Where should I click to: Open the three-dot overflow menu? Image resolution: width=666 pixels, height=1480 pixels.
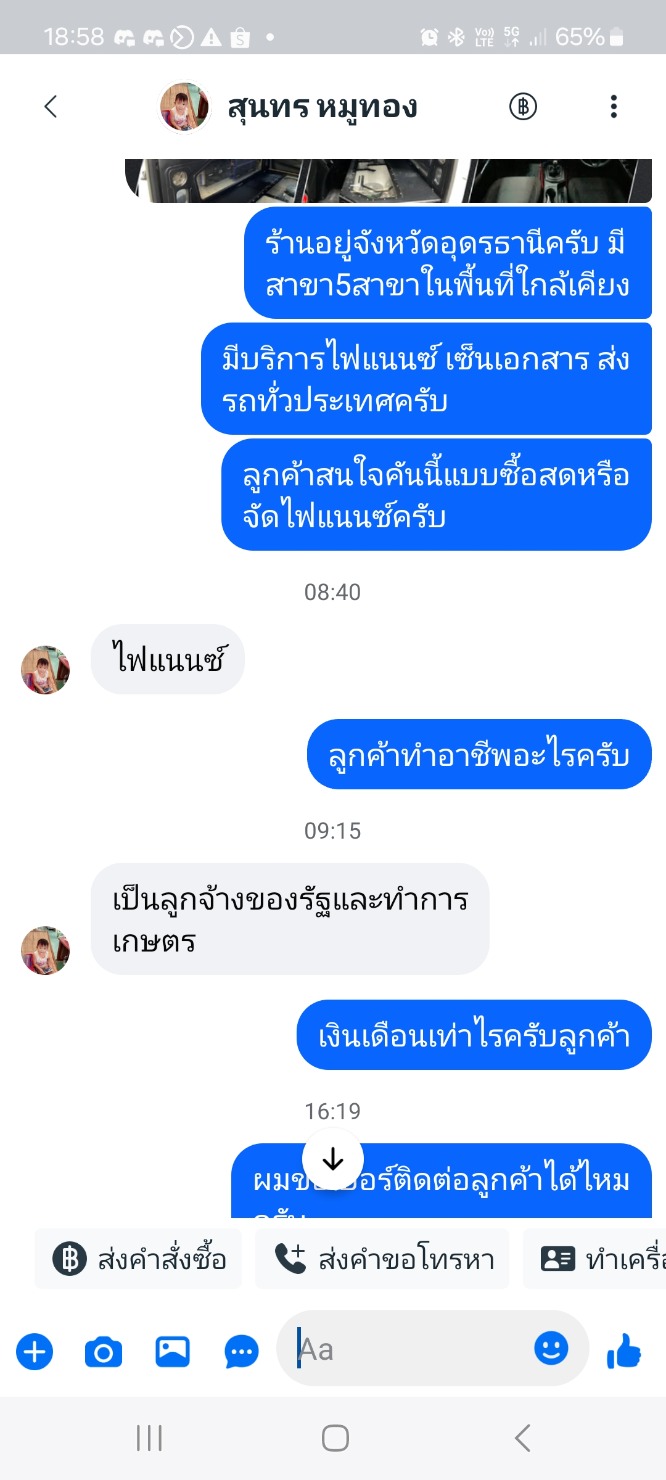(613, 107)
